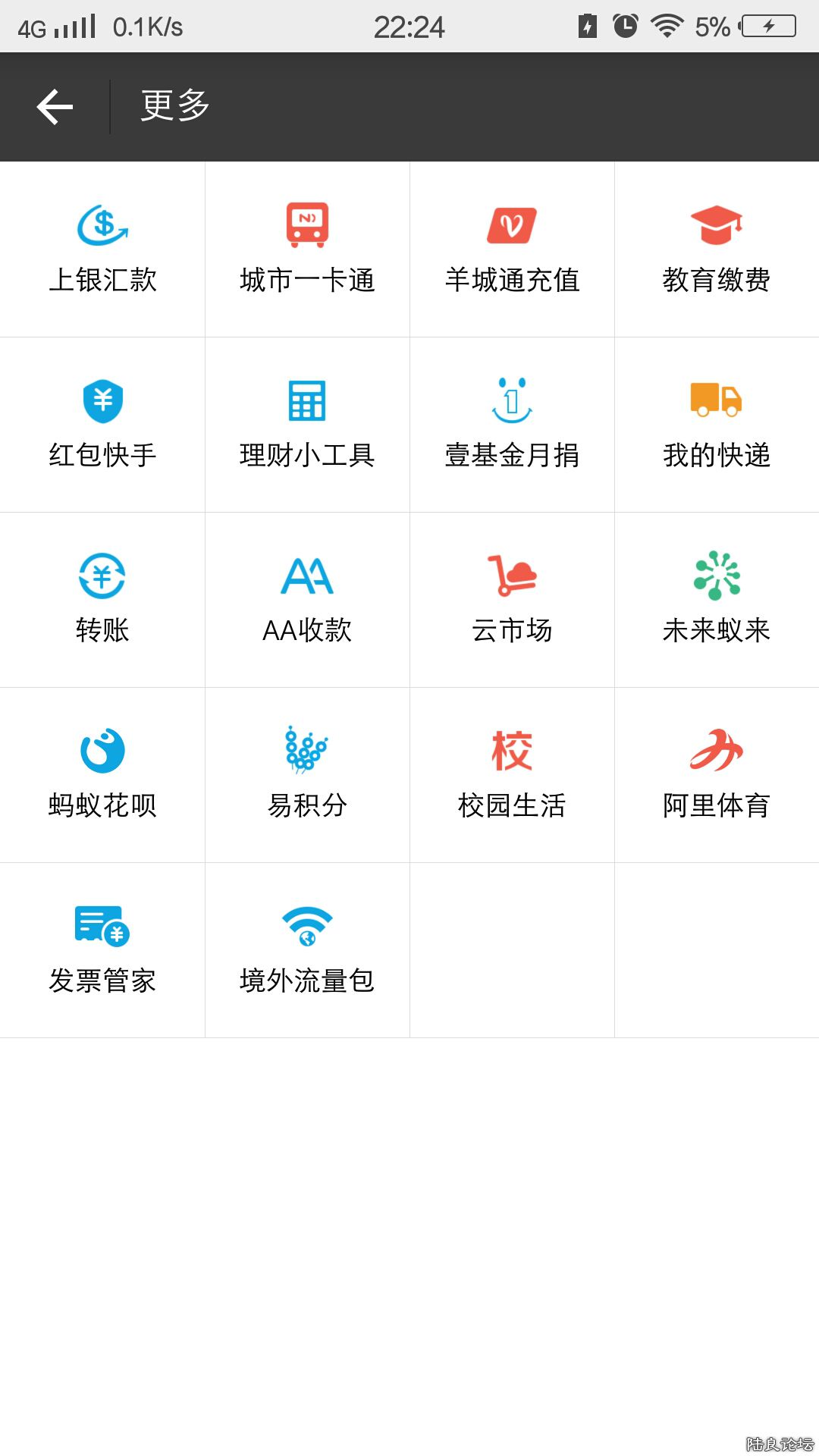Check 我的快递 delivery tracking
This screenshot has height=1456, width=819.
717,424
